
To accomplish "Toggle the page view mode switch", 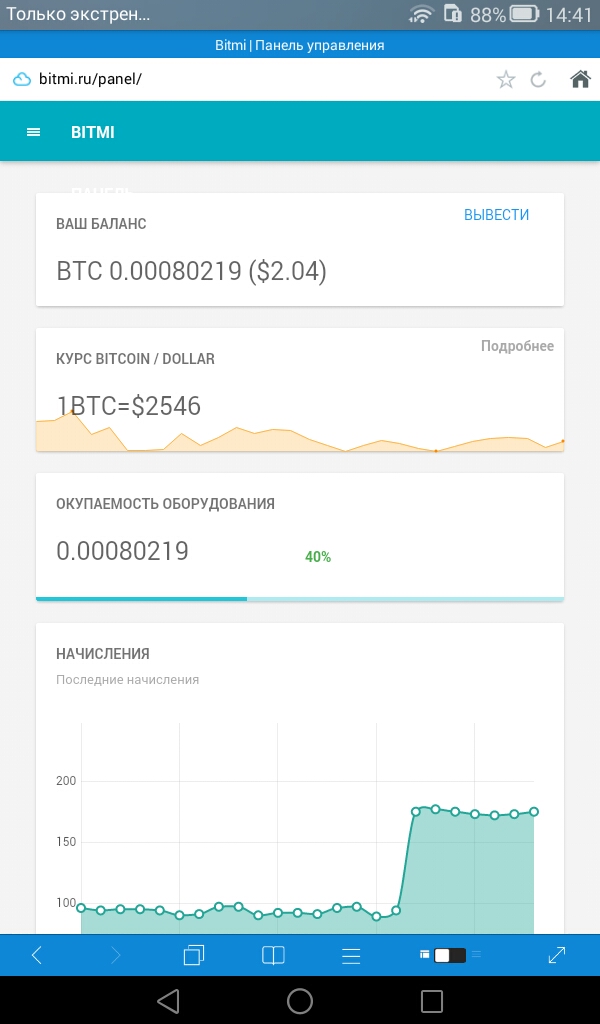I will click(450, 955).
